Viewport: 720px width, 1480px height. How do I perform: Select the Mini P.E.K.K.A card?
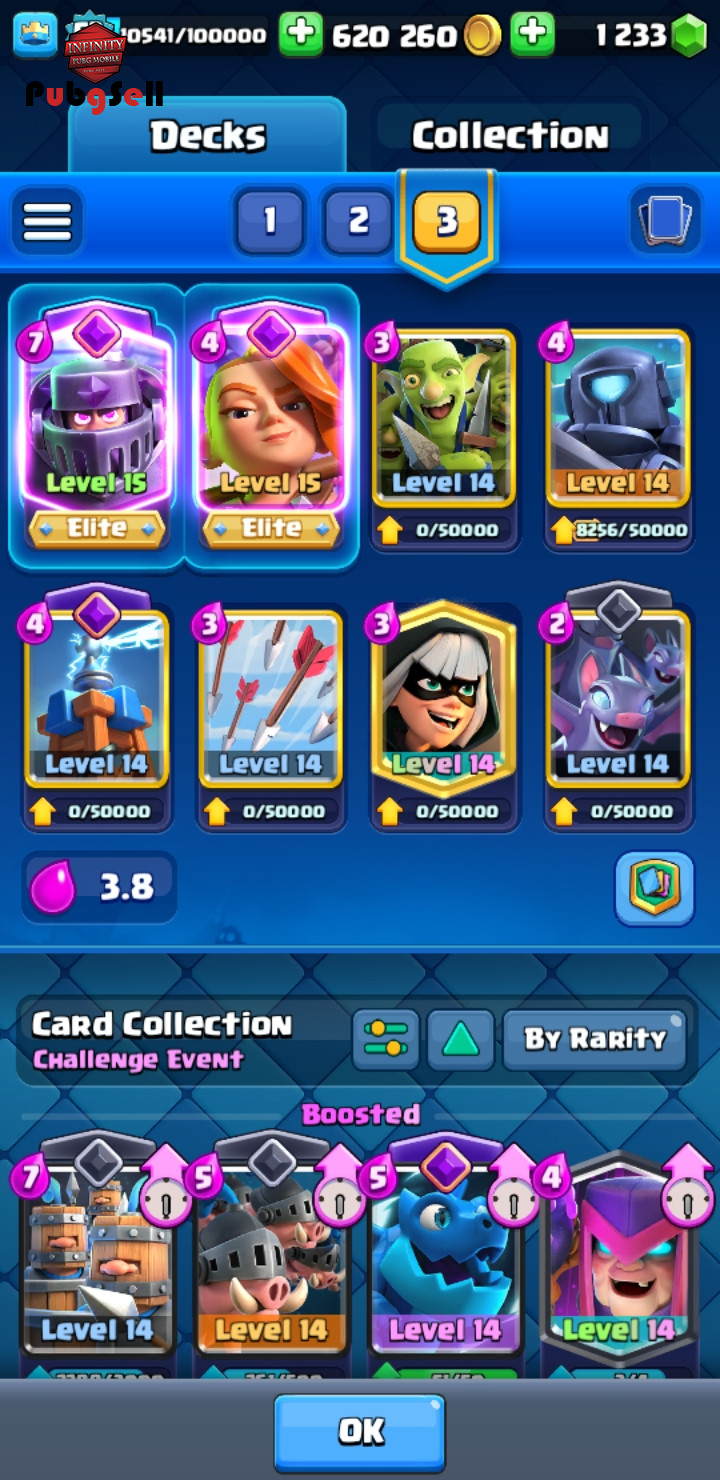(617, 420)
